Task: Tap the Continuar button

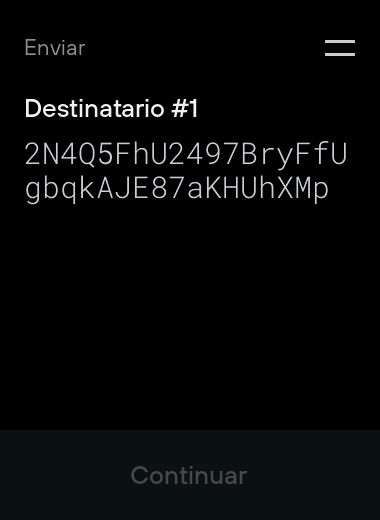Action: [x=190, y=475]
